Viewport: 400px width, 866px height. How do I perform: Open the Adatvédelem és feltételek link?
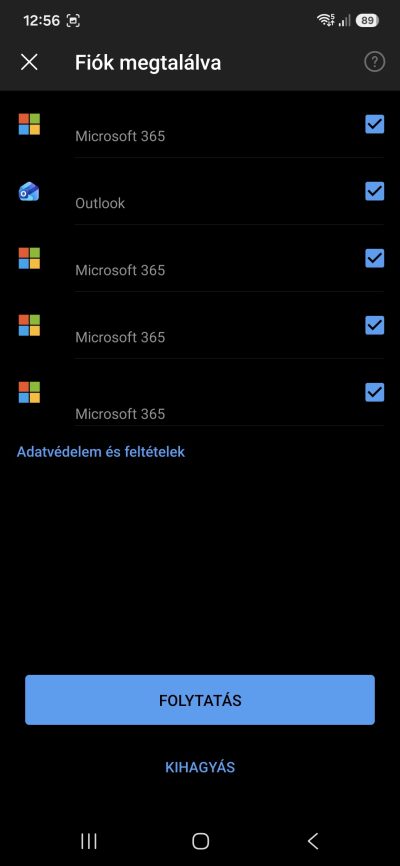tap(101, 452)
